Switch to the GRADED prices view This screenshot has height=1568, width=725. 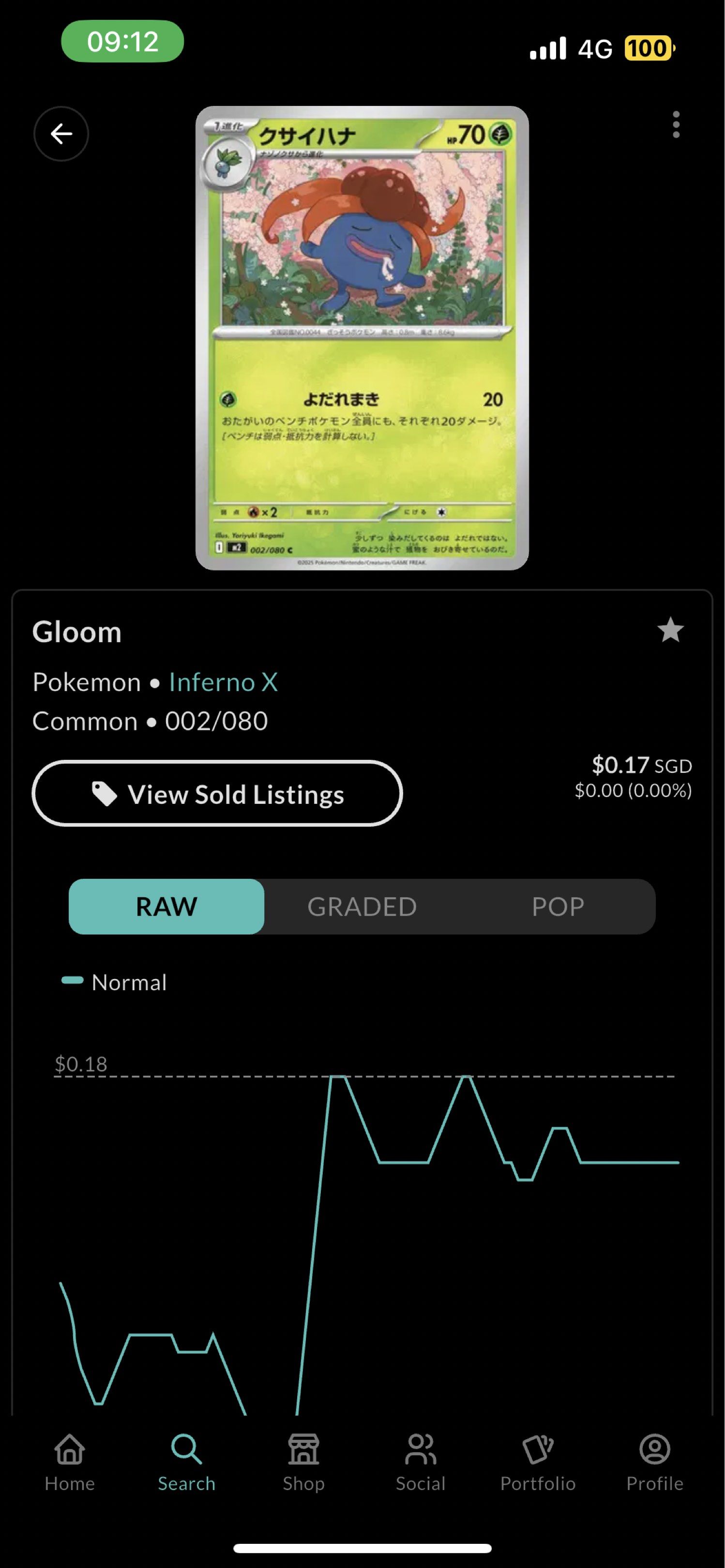(362, 906)
